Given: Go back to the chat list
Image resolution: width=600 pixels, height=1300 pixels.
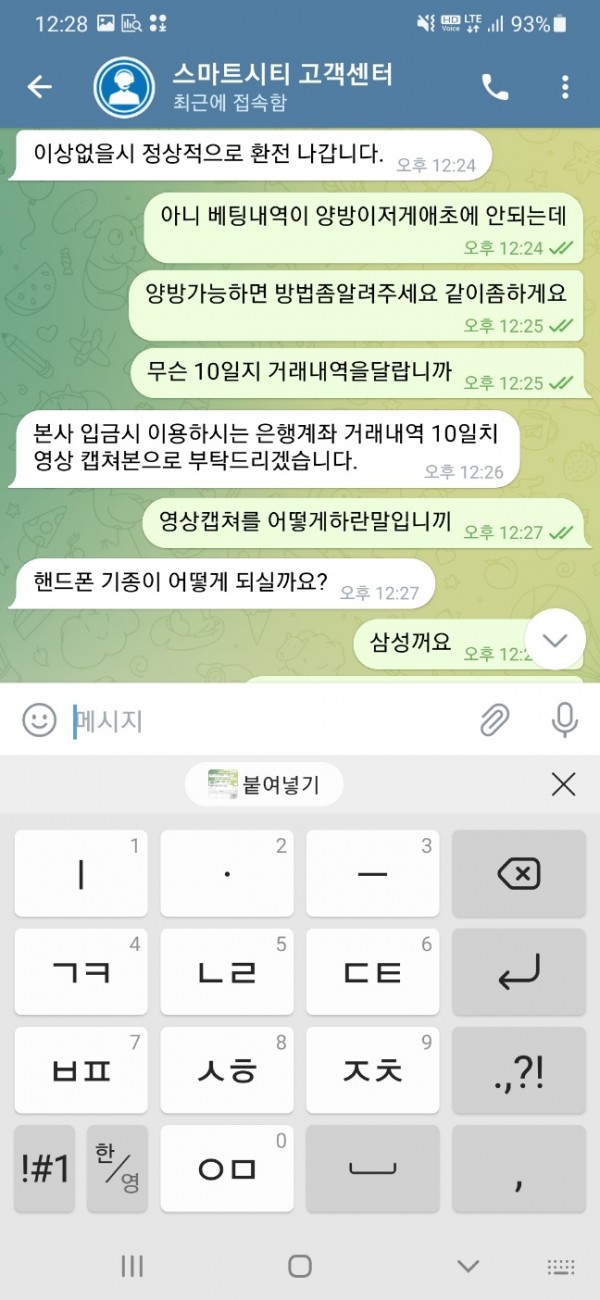Looking at the screenshot, I should (39, 87).
